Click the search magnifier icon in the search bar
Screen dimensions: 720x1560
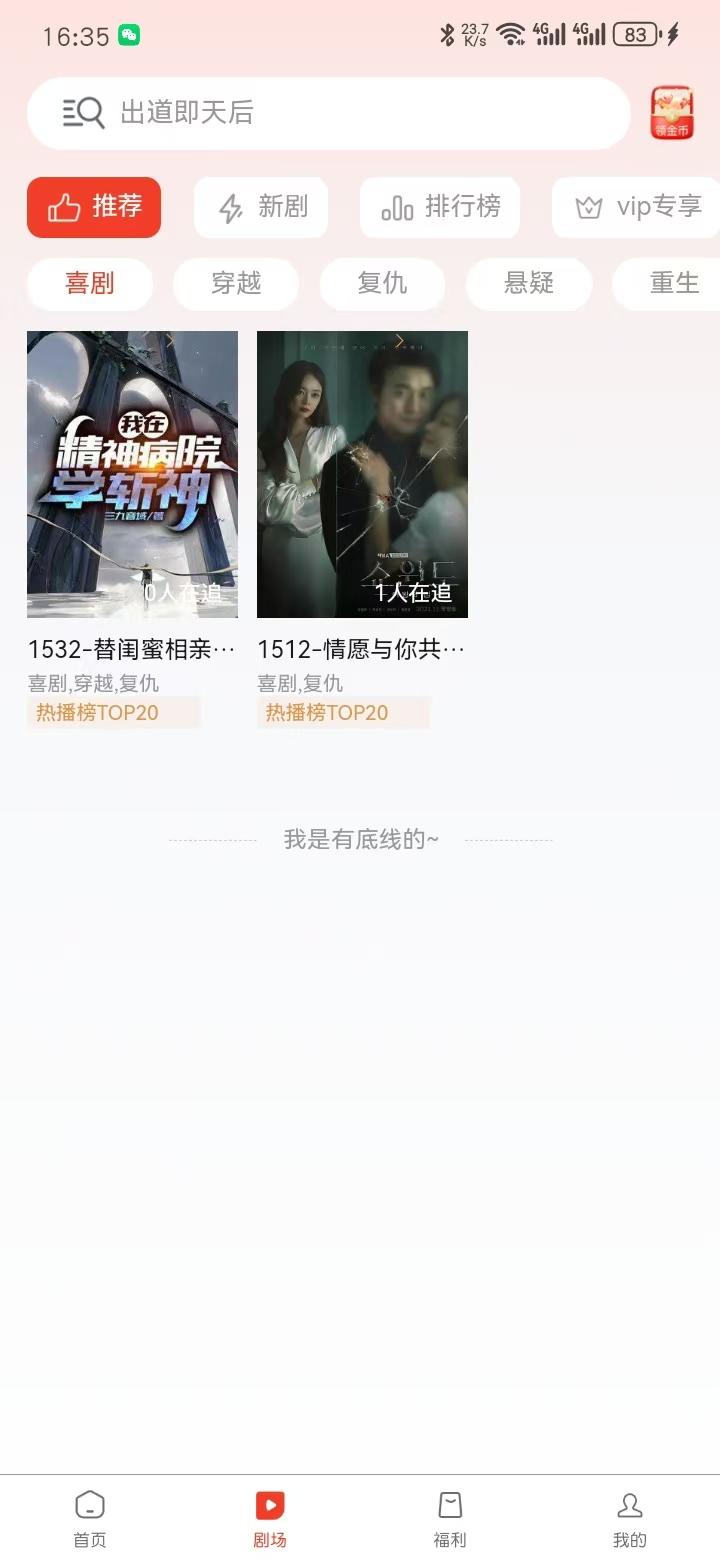[x=84, y=113]
